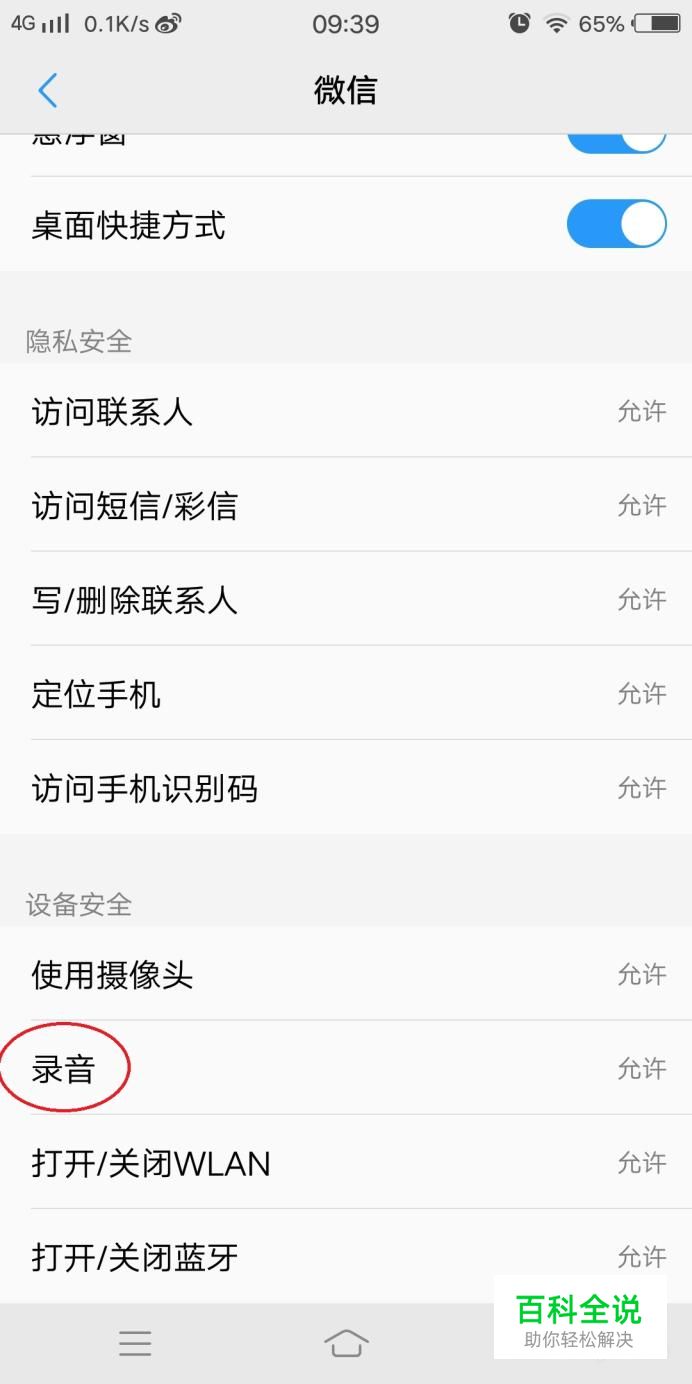Open the 访问联系人 permission row

346,411
